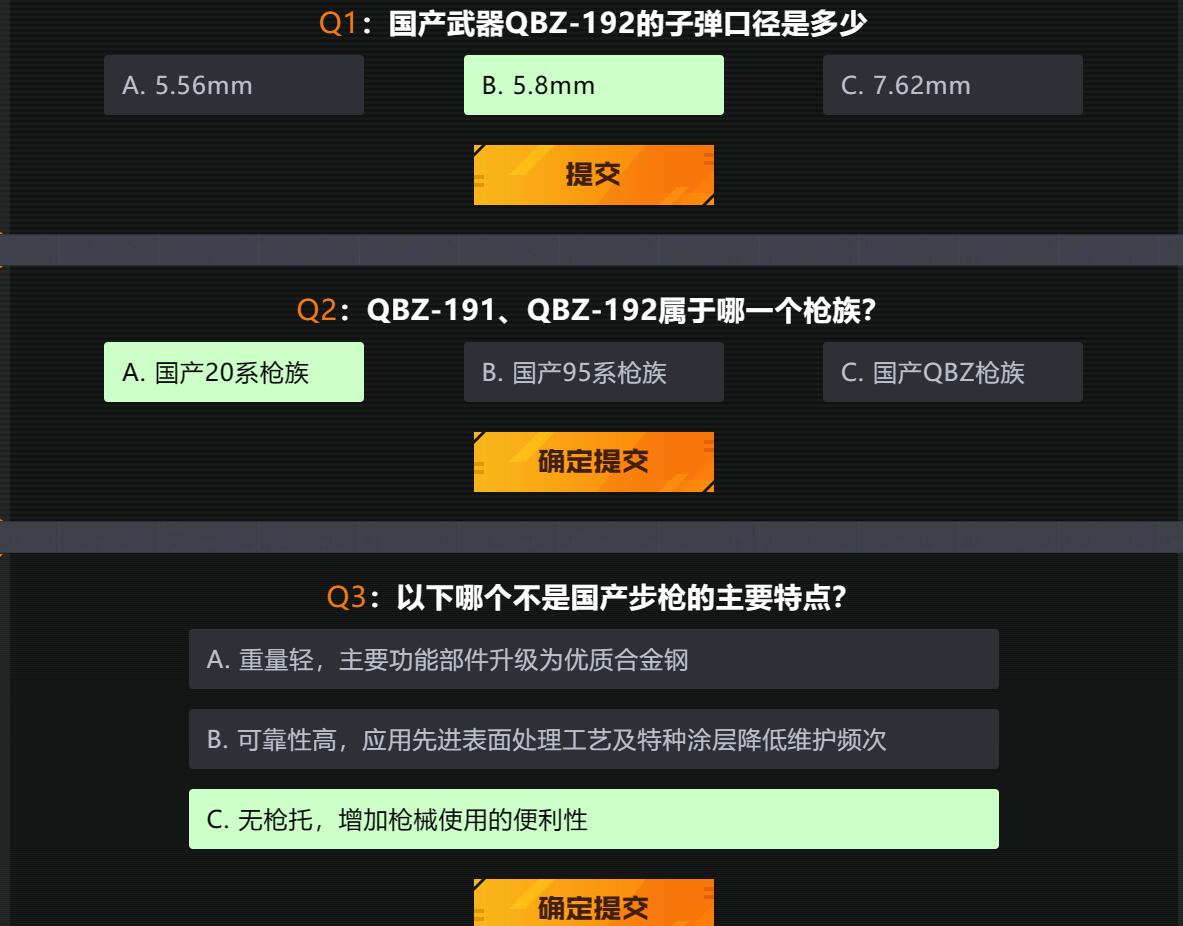
Task: Select answer A. 5.56mm for Q1
Action: [x=233, y=85]
